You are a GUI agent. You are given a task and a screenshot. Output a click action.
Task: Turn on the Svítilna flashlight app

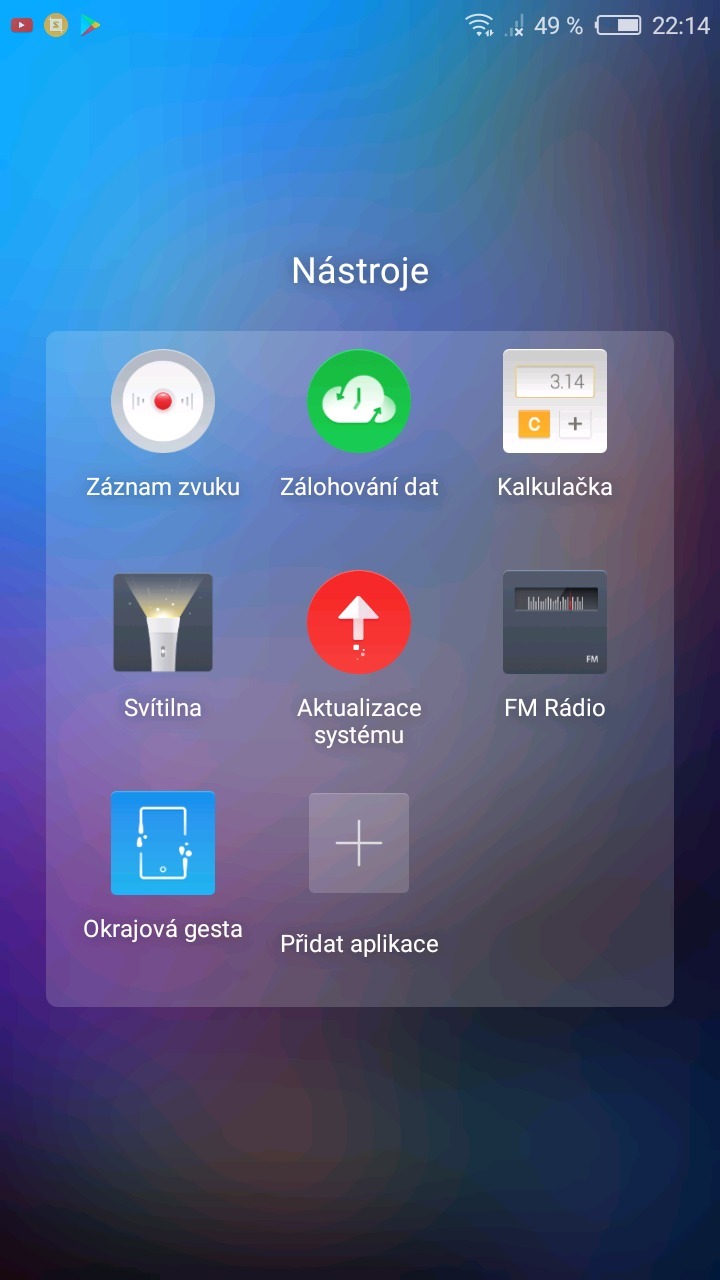pos(163,621)
